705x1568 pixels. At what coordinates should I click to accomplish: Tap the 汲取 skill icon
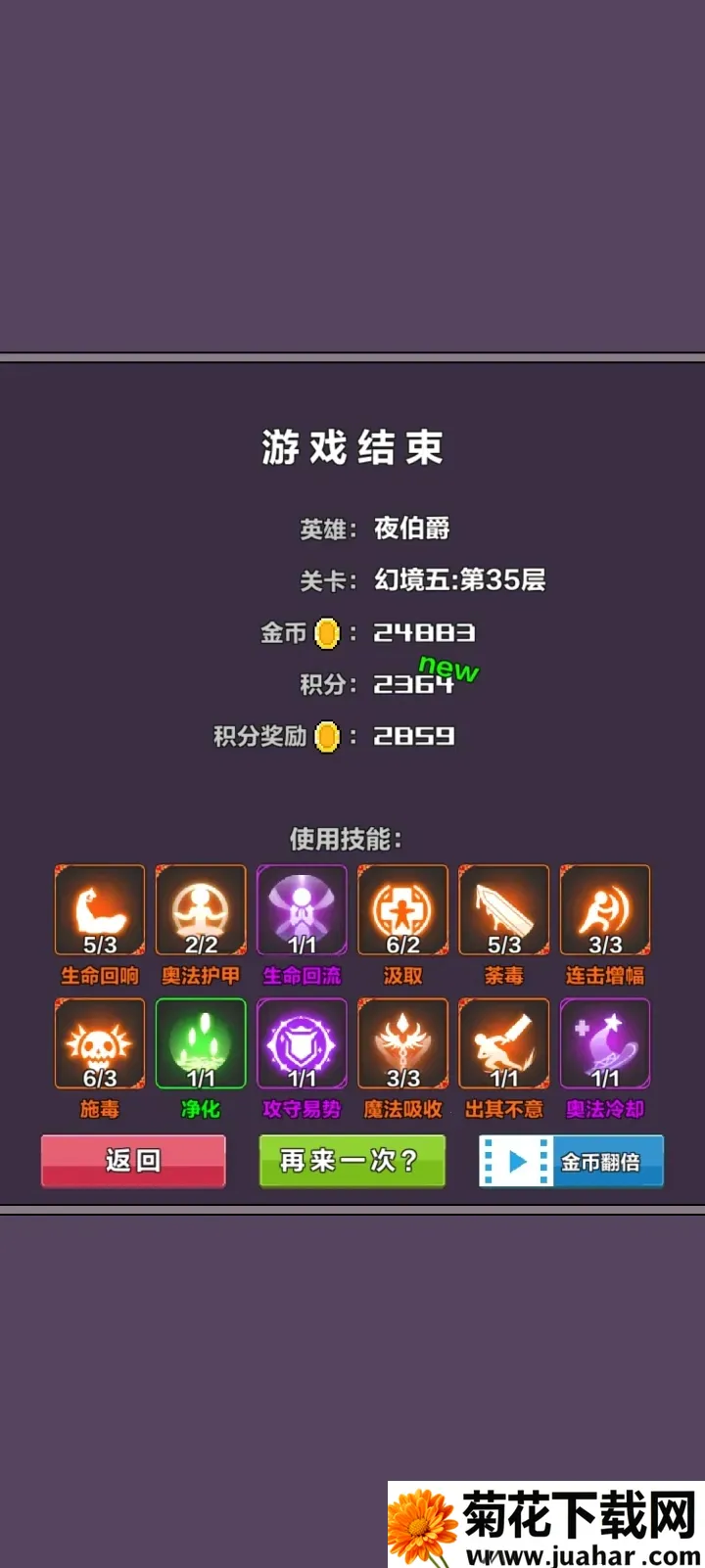402,909
